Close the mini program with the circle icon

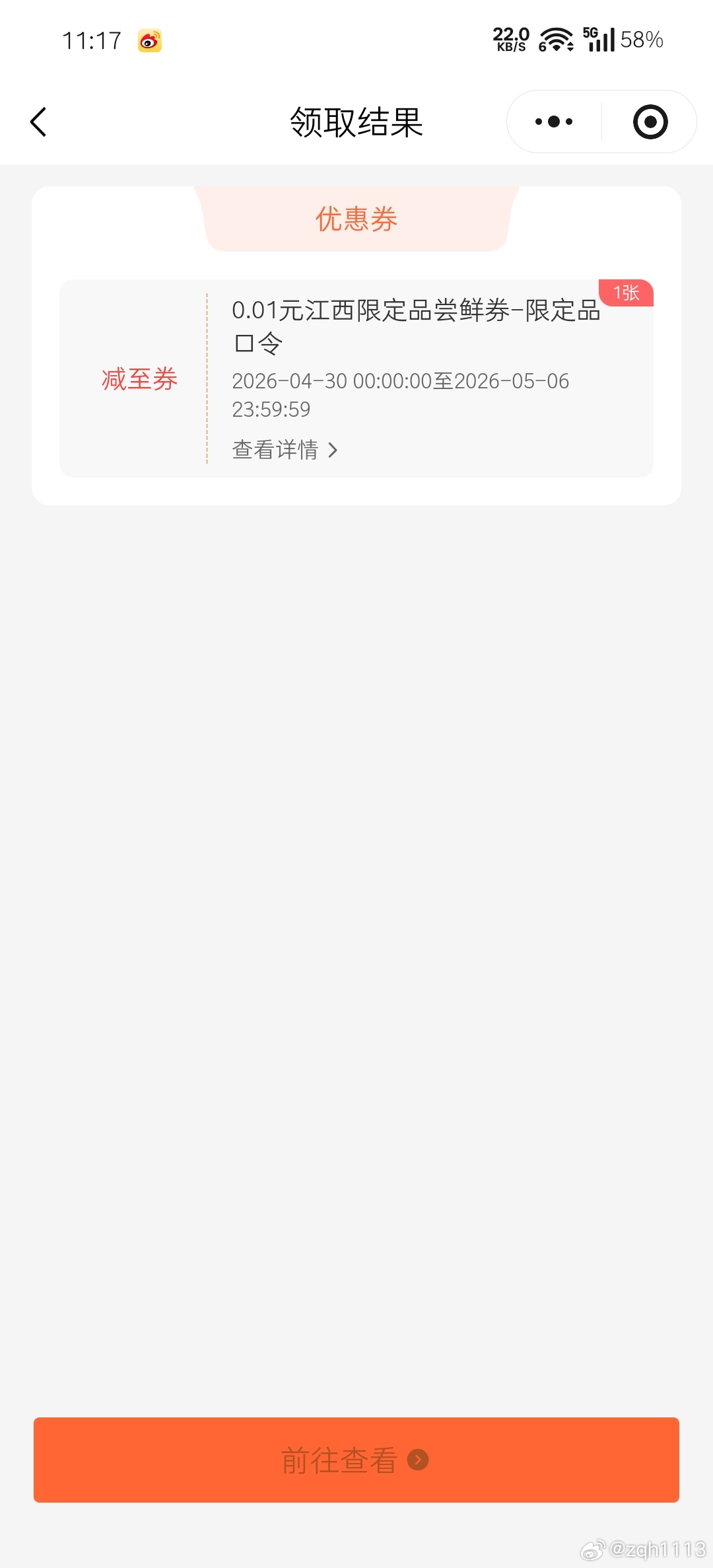(x=650, y=122)
